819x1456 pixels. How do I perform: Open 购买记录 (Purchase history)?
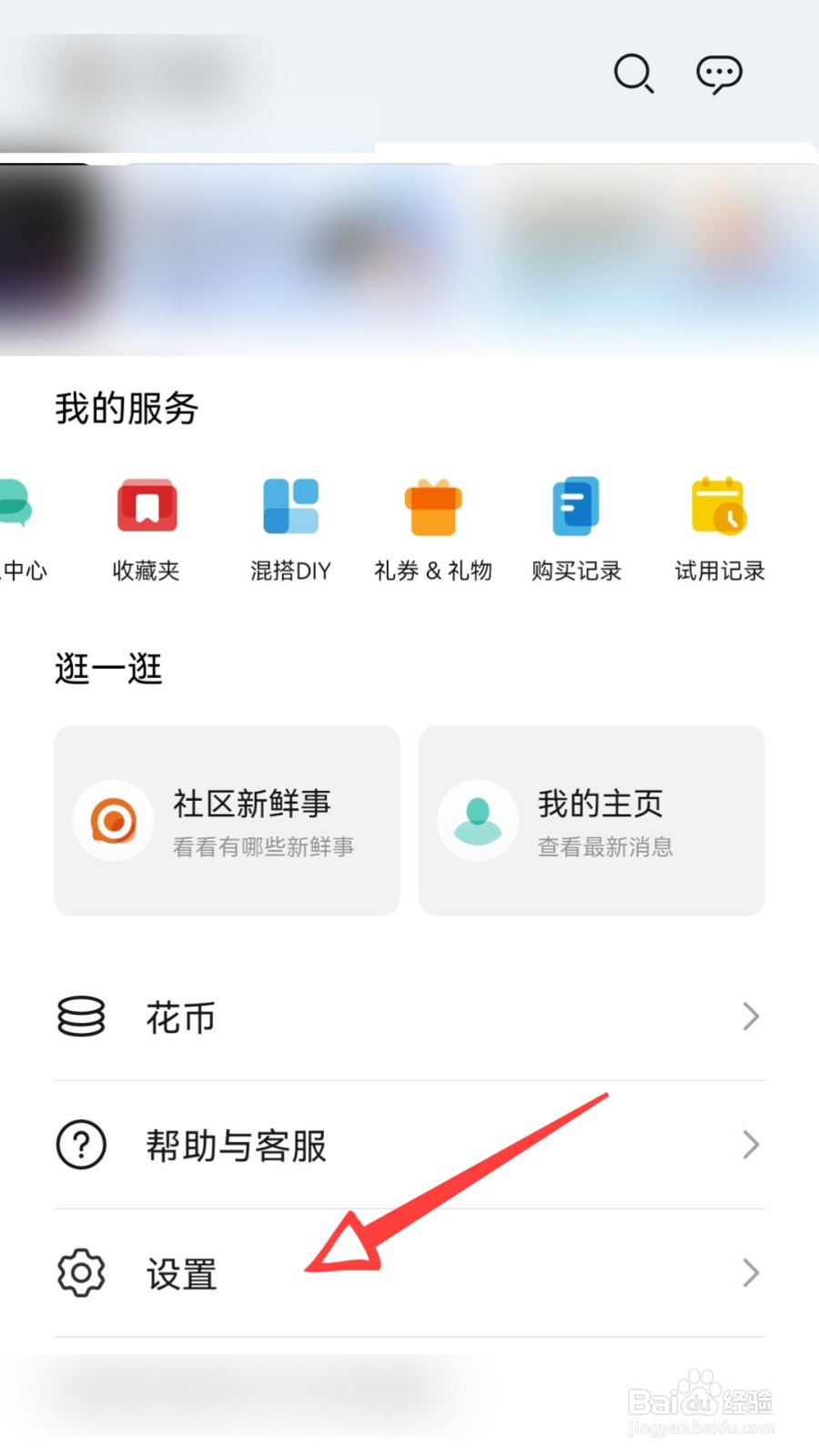coord(575,528)
